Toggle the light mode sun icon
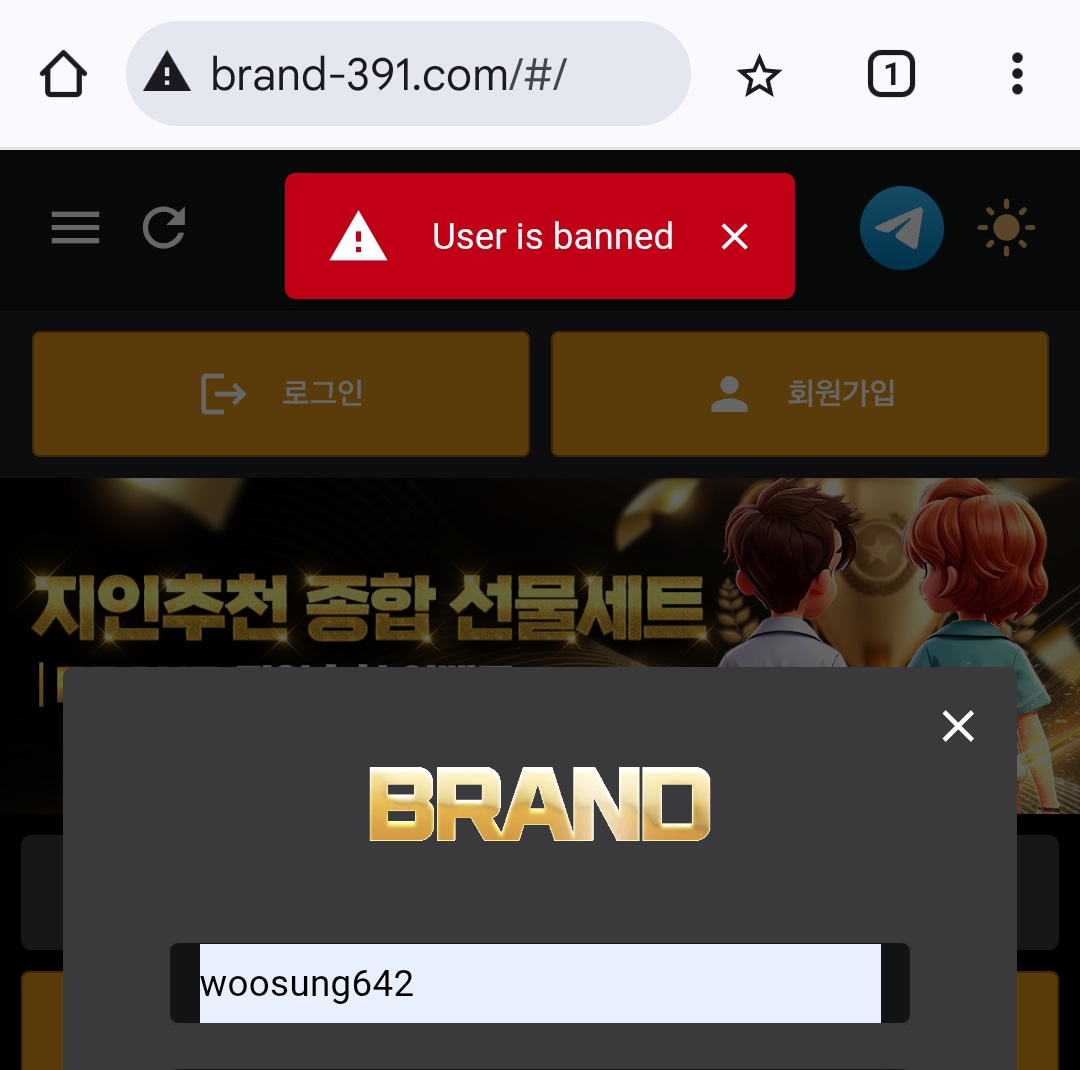Screen dimensions: 1080x1070 [x=1006, y=229]
